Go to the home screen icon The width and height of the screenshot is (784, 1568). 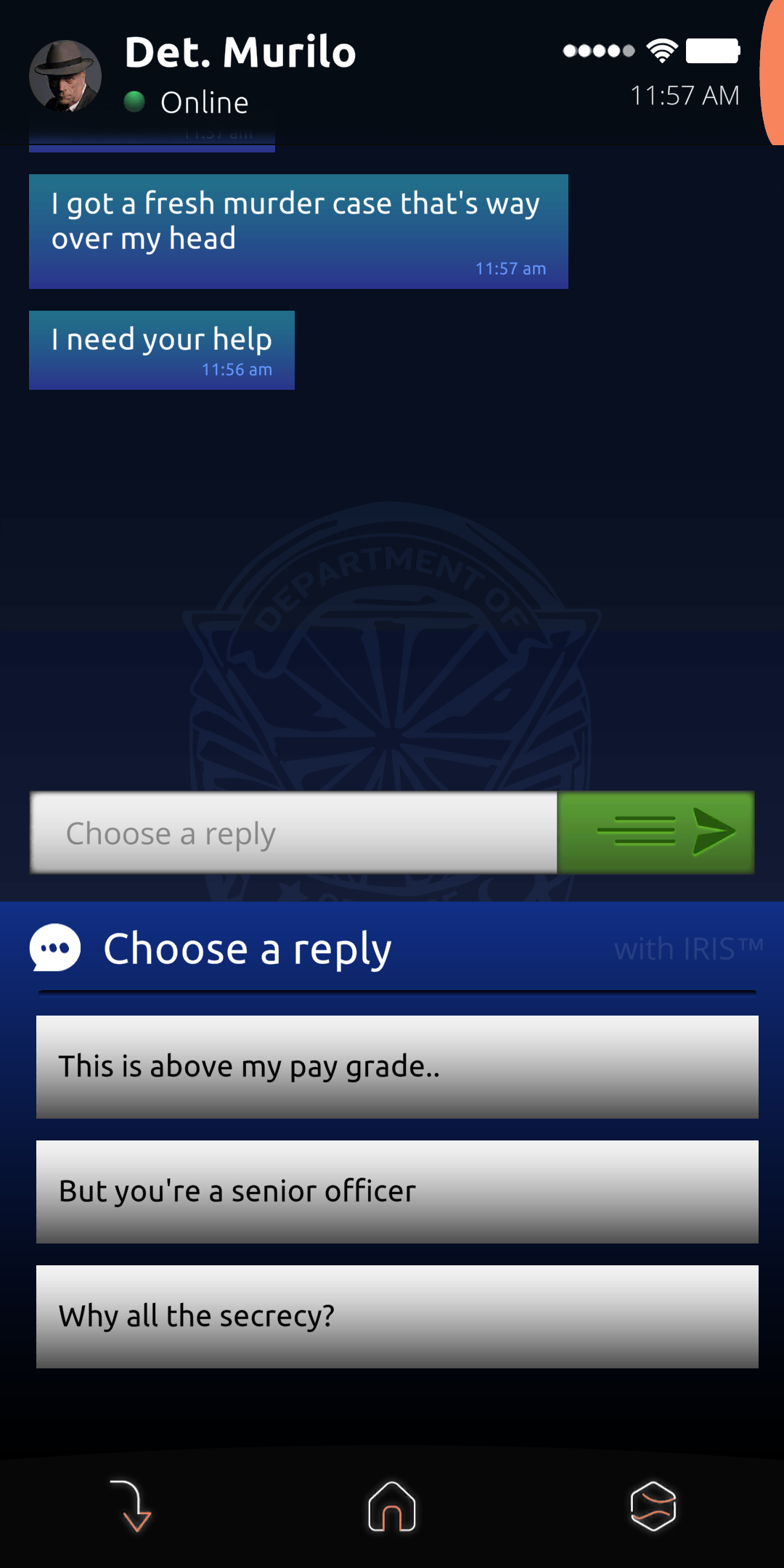392,1506
